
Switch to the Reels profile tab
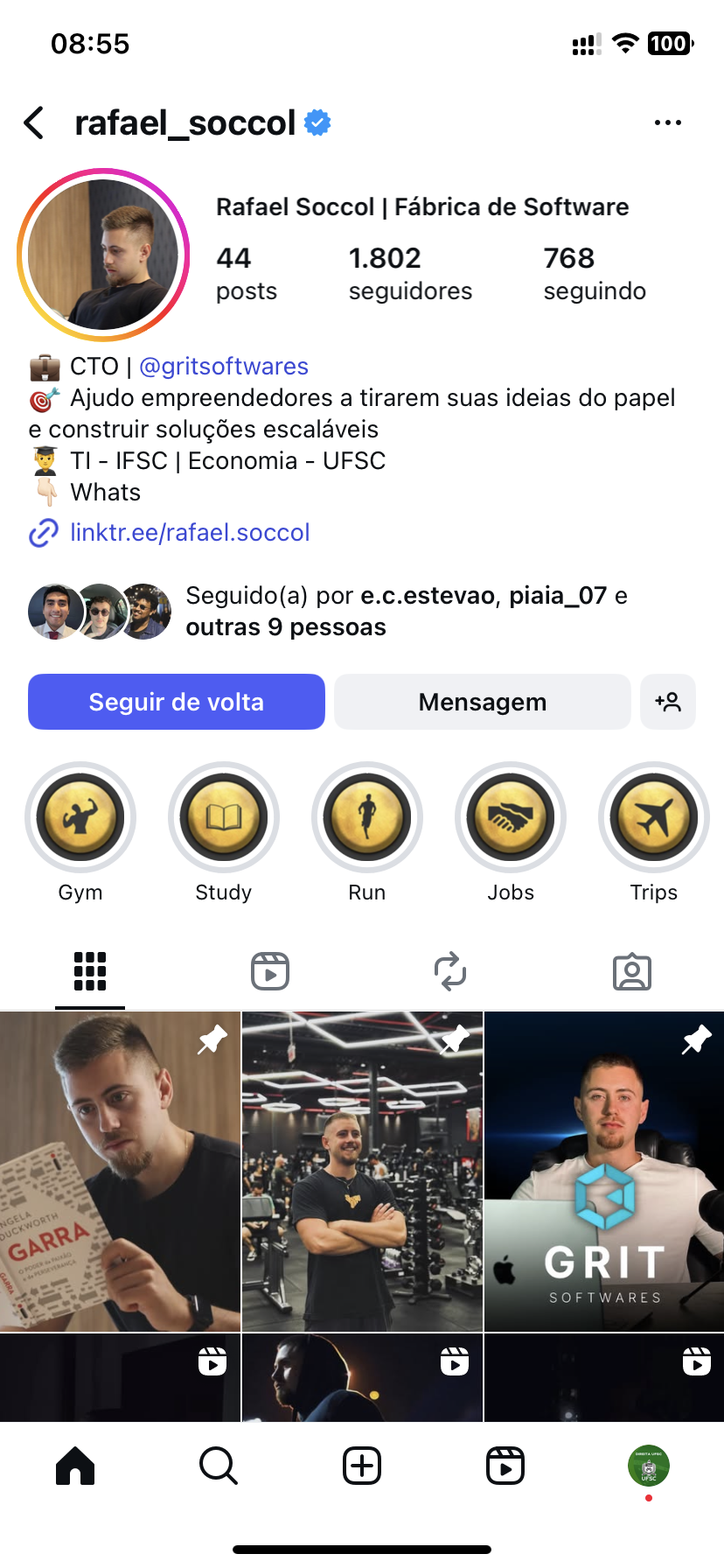[x=270, y=971]
